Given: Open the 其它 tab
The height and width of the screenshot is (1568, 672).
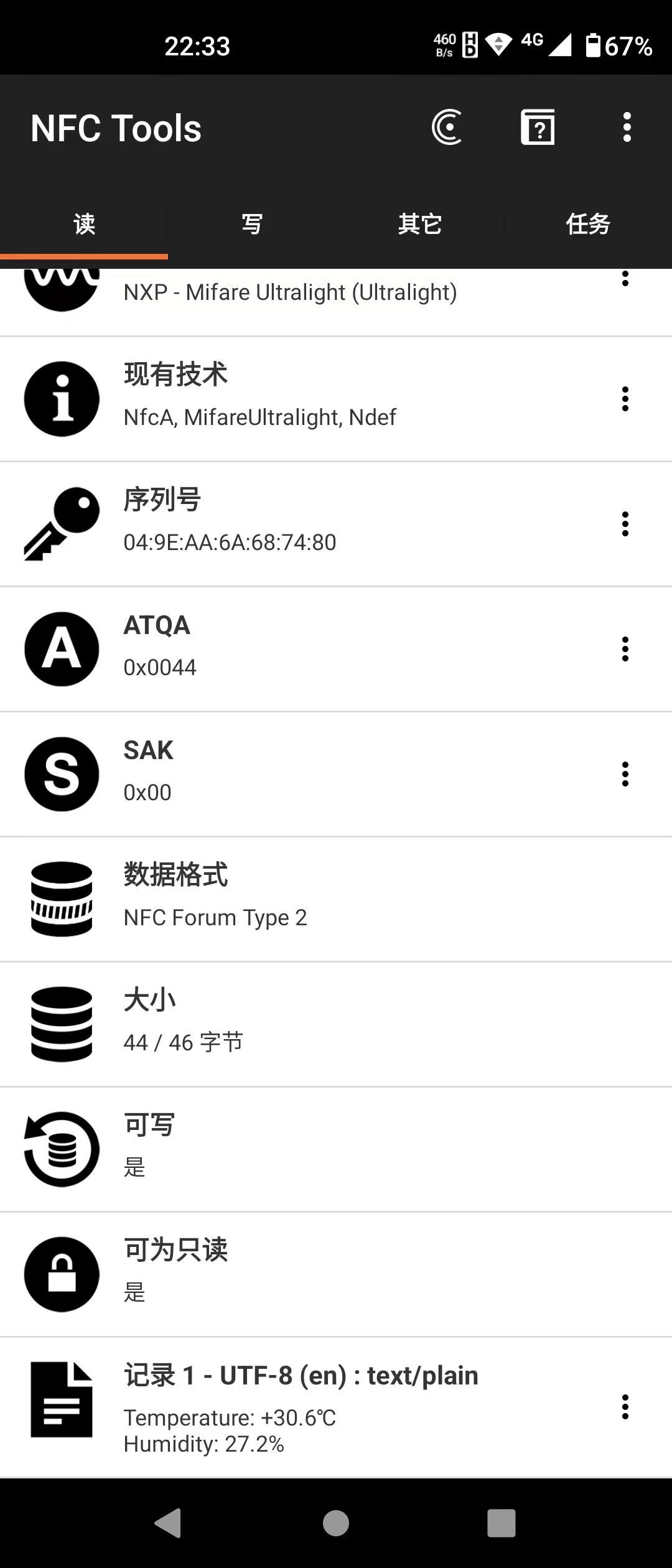Looking at the screenshot, I should 419,225.
